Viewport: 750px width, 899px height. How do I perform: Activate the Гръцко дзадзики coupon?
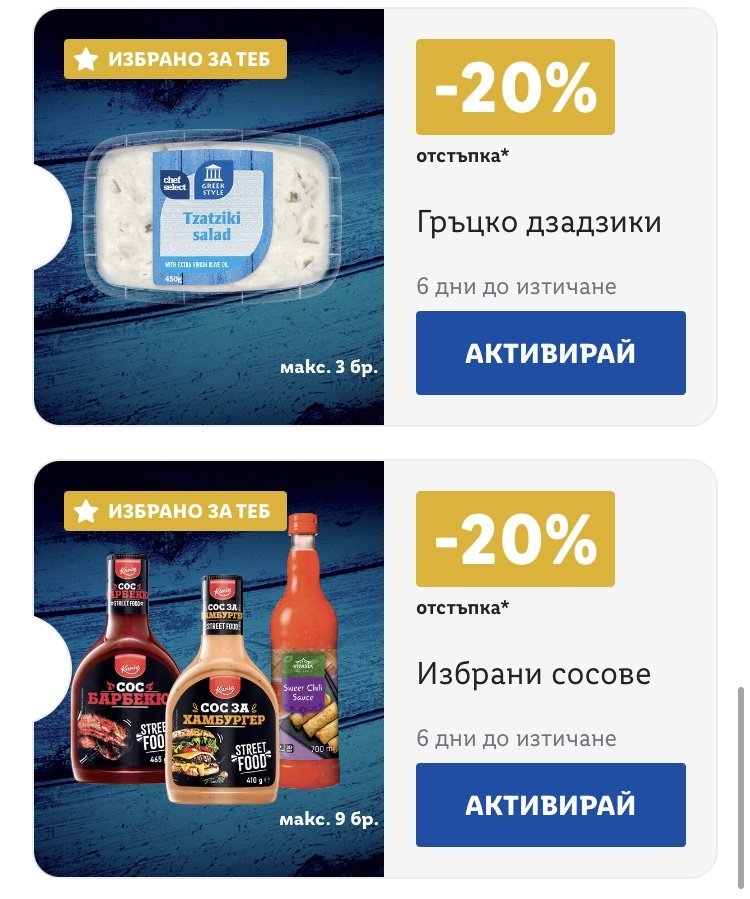[x=550, y=353]
